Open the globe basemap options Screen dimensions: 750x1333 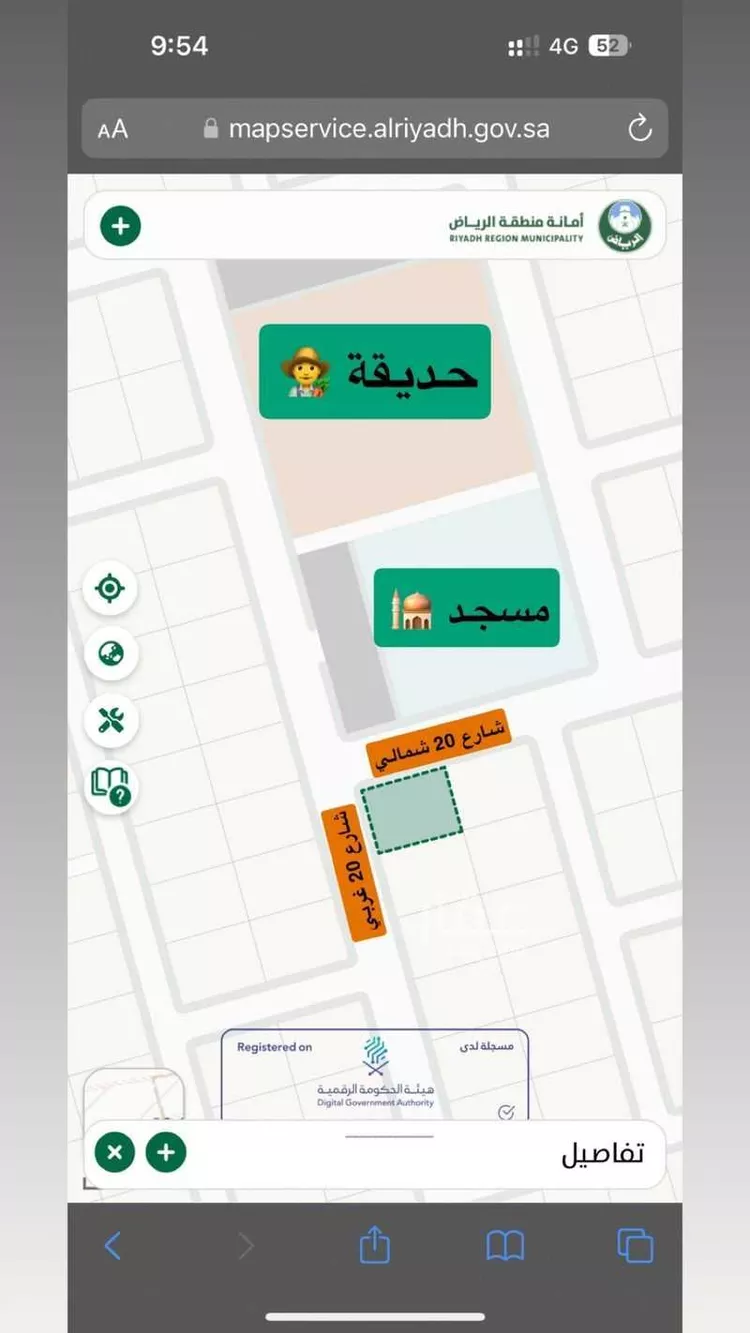[x=110, y=654]
